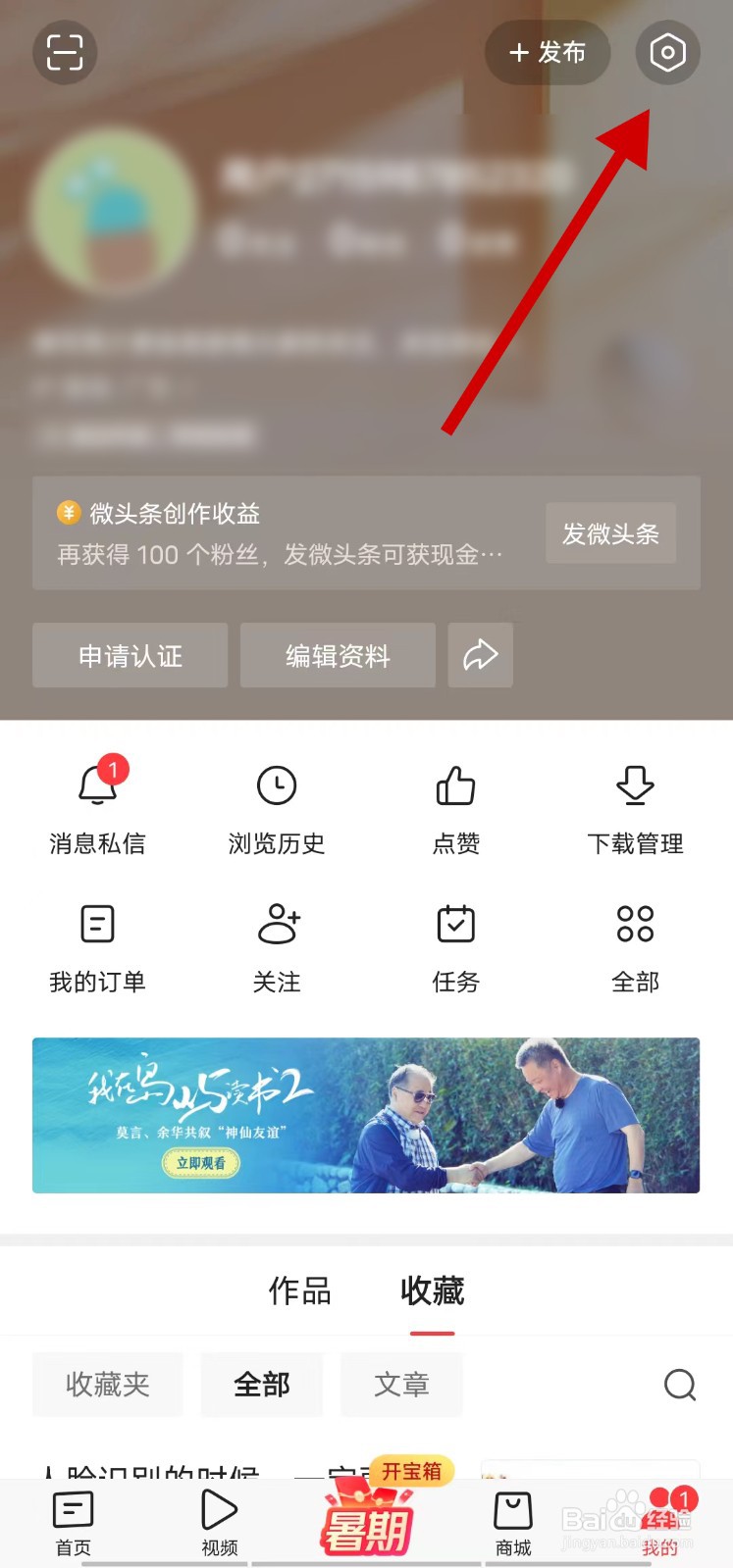The image size is (733, 1568).
Task: Filter favorites by 文章
Action: coord(401,1385)
